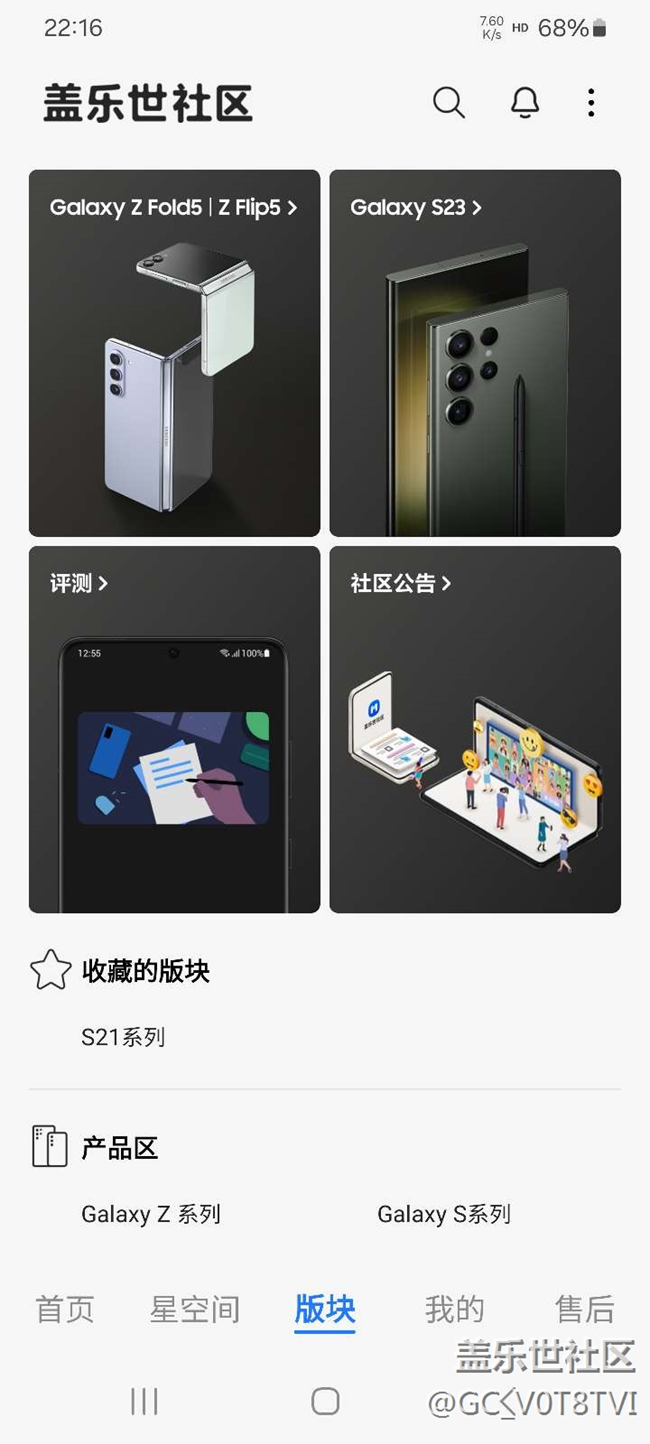Switch to the 首页 tab
Screen dimensions: 650x1444
point(65,1309)
